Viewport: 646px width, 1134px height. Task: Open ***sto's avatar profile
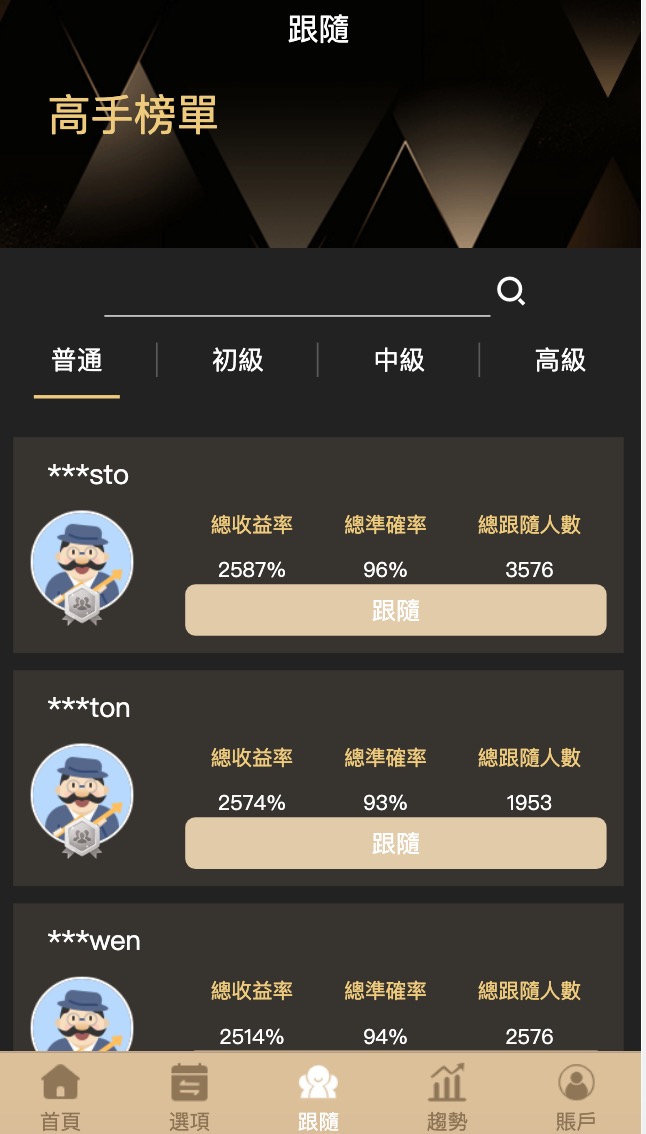[x=82, y=563]
